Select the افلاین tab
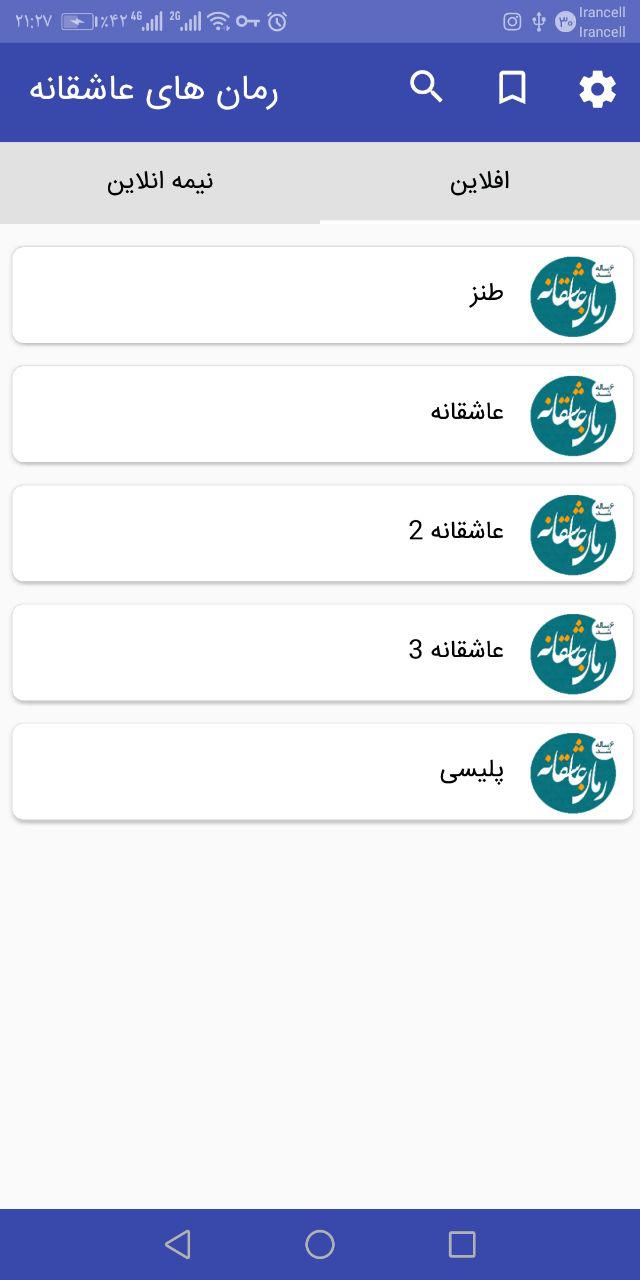Screen dimensions: 640x1280 point(480,181)
